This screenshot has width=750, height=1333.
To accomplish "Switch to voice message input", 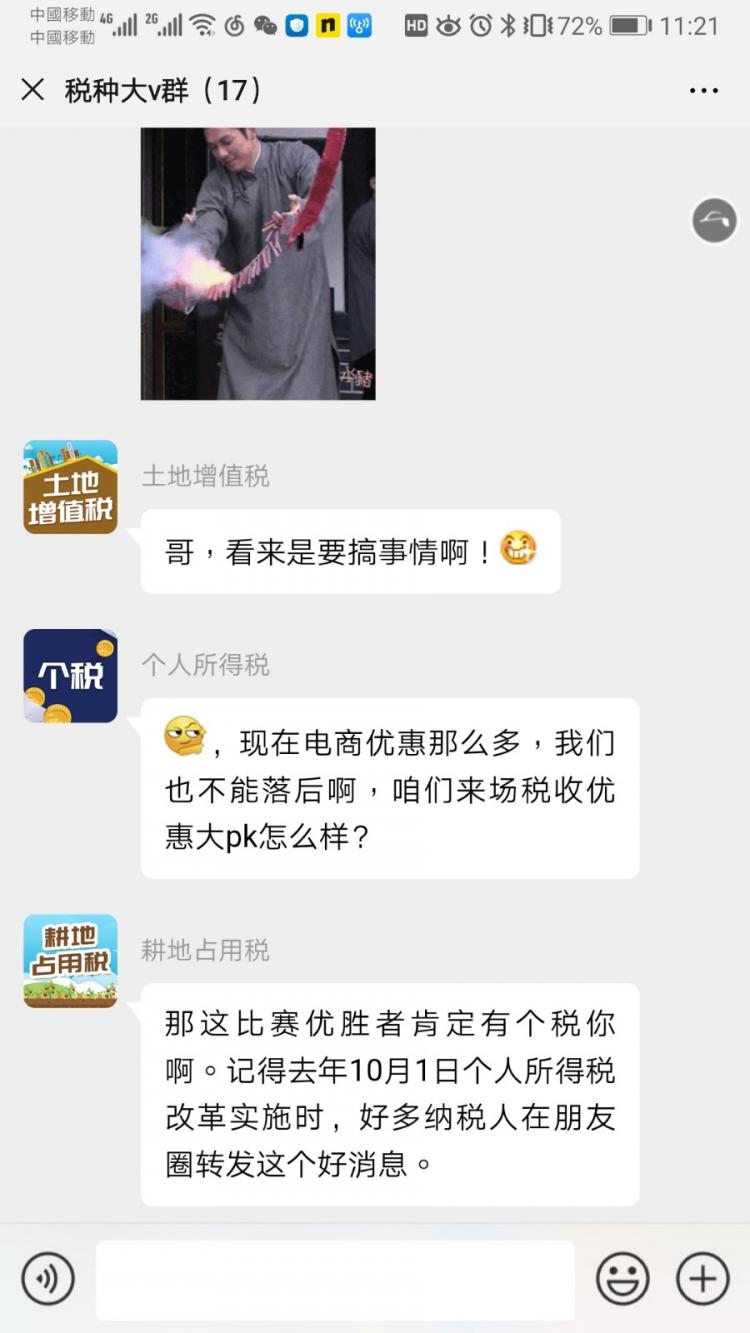I will pyautogui.click(x=48, y=1278).
